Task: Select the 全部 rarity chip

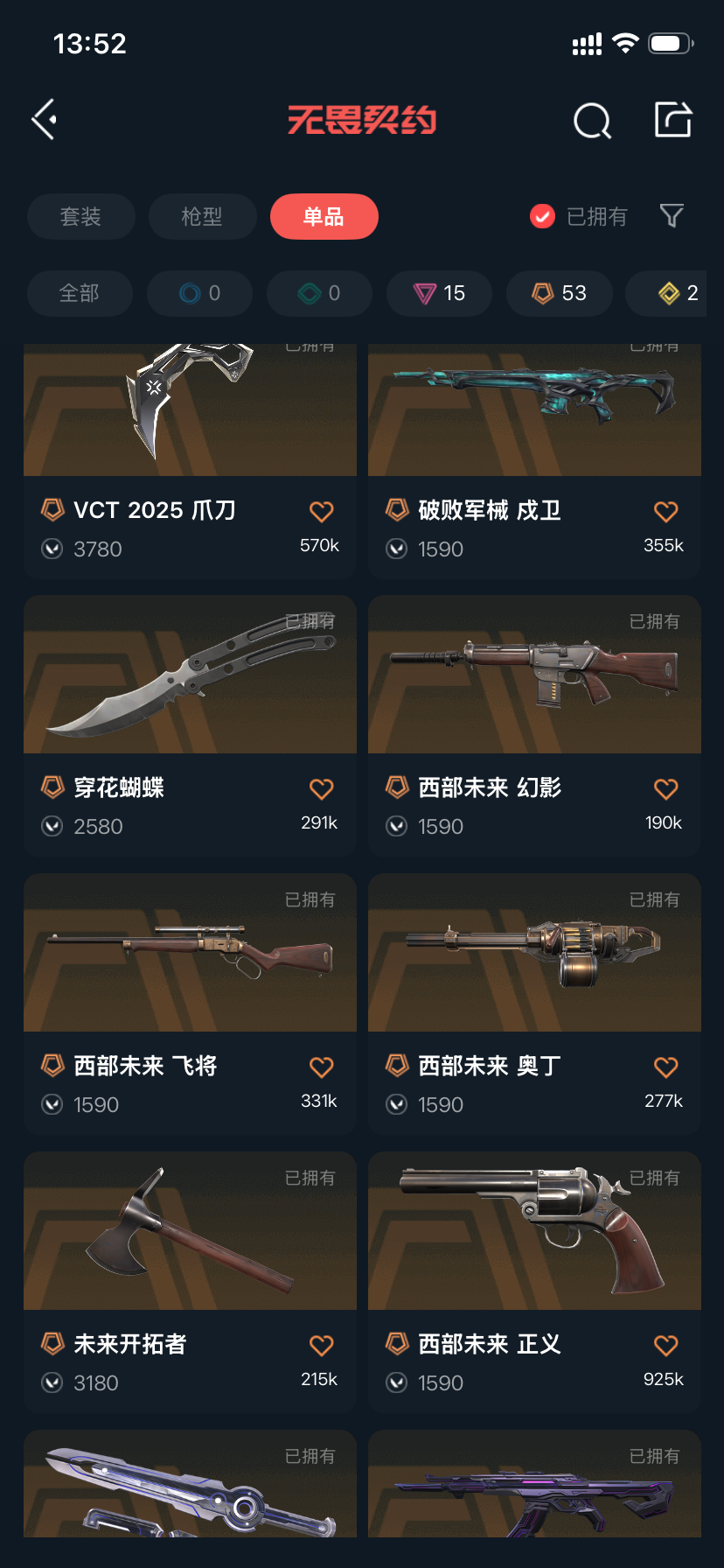Action: tap(80, 293)
